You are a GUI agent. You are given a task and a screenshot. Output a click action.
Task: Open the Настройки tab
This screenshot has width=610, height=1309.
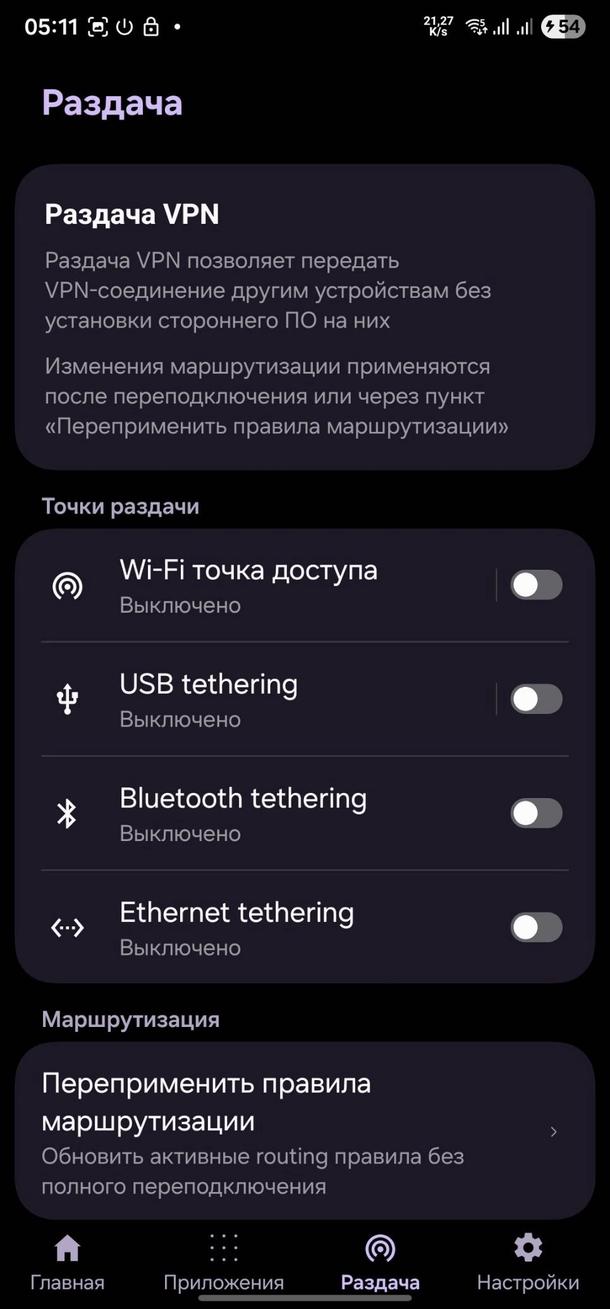pos(527,1261)
